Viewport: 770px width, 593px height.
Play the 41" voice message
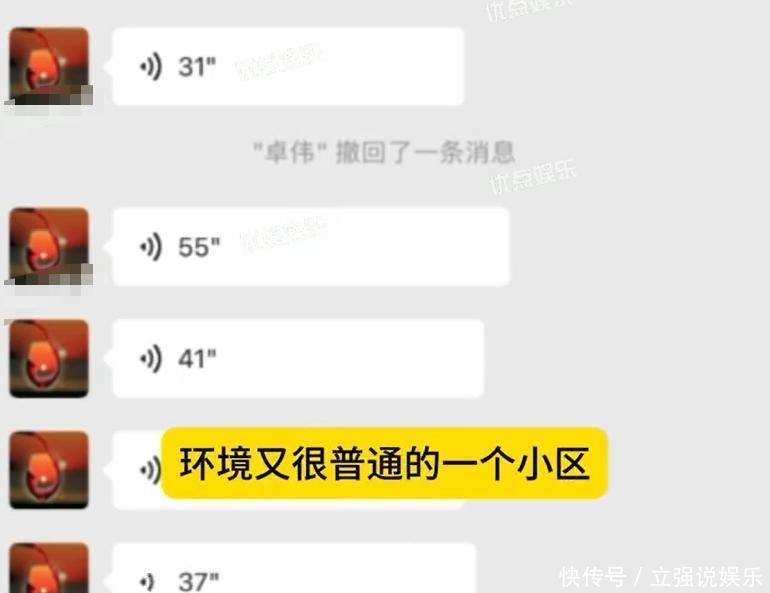coord(297,358)
